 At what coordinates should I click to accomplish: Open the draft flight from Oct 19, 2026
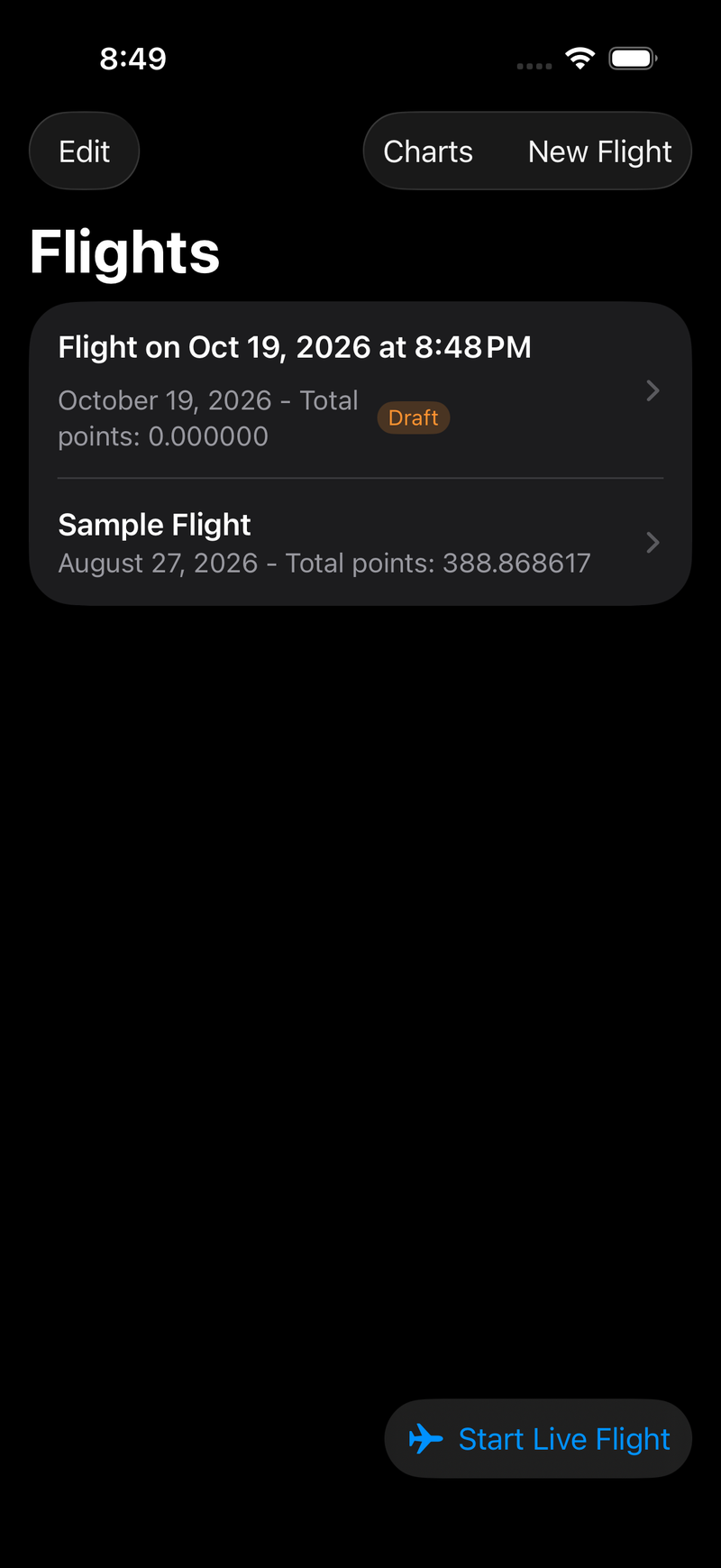[360, 390]
